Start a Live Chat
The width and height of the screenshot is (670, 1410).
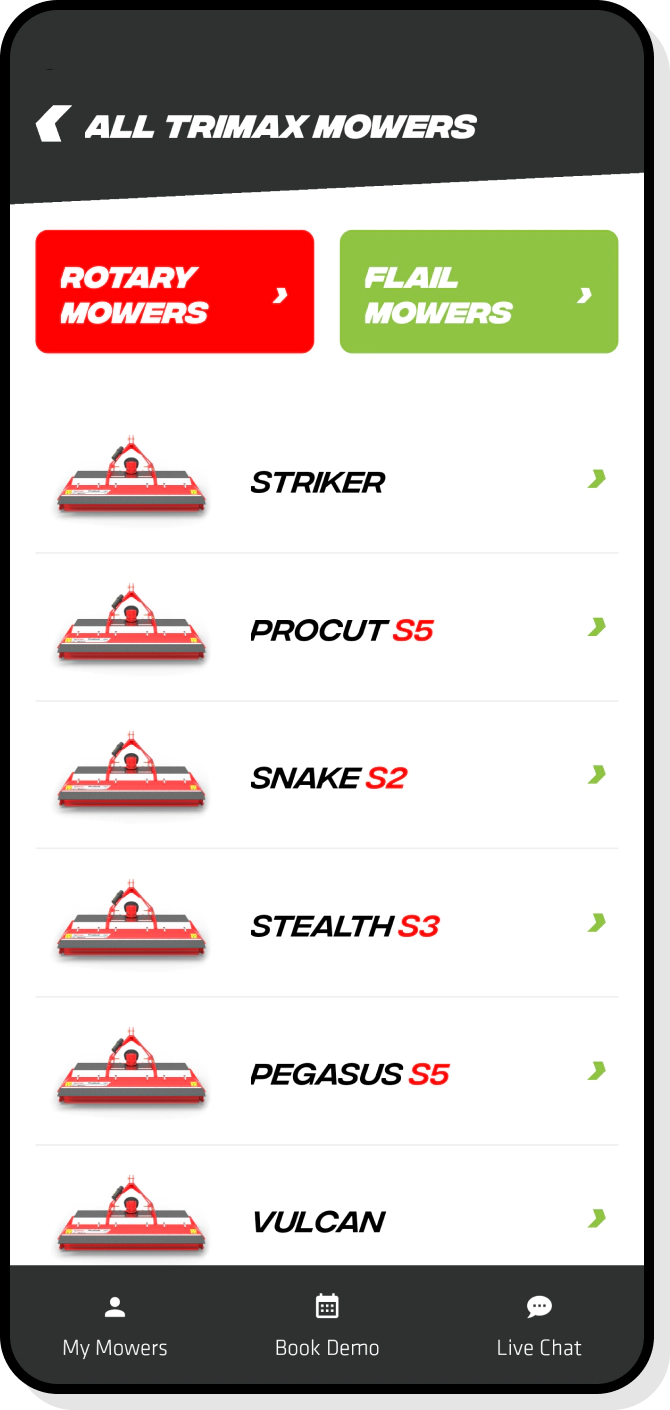click(x=539, y=1326)
